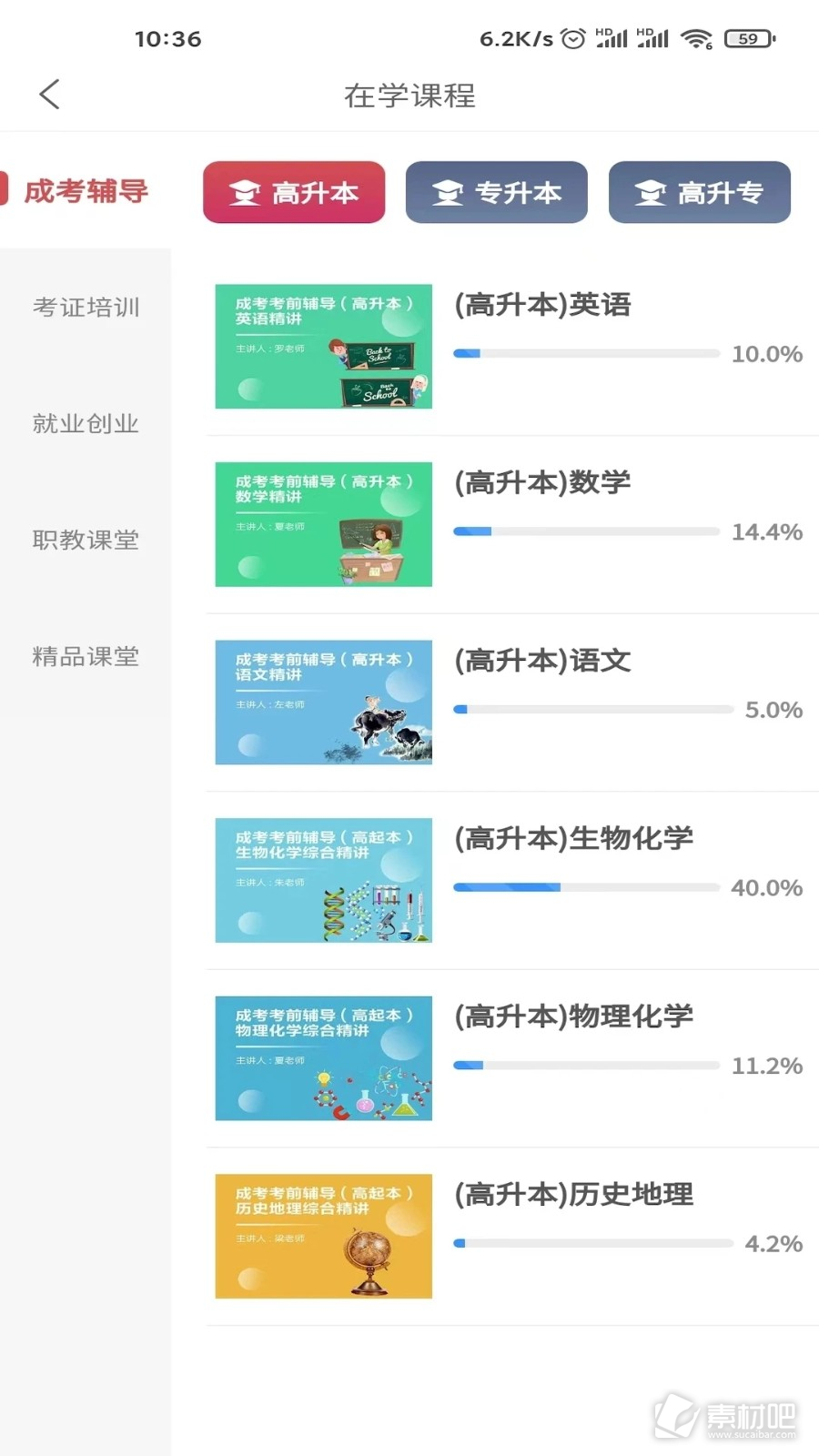Open the 精品课堂 sidebar category
Screen dimensions: 819x1456
click(86, 657)
